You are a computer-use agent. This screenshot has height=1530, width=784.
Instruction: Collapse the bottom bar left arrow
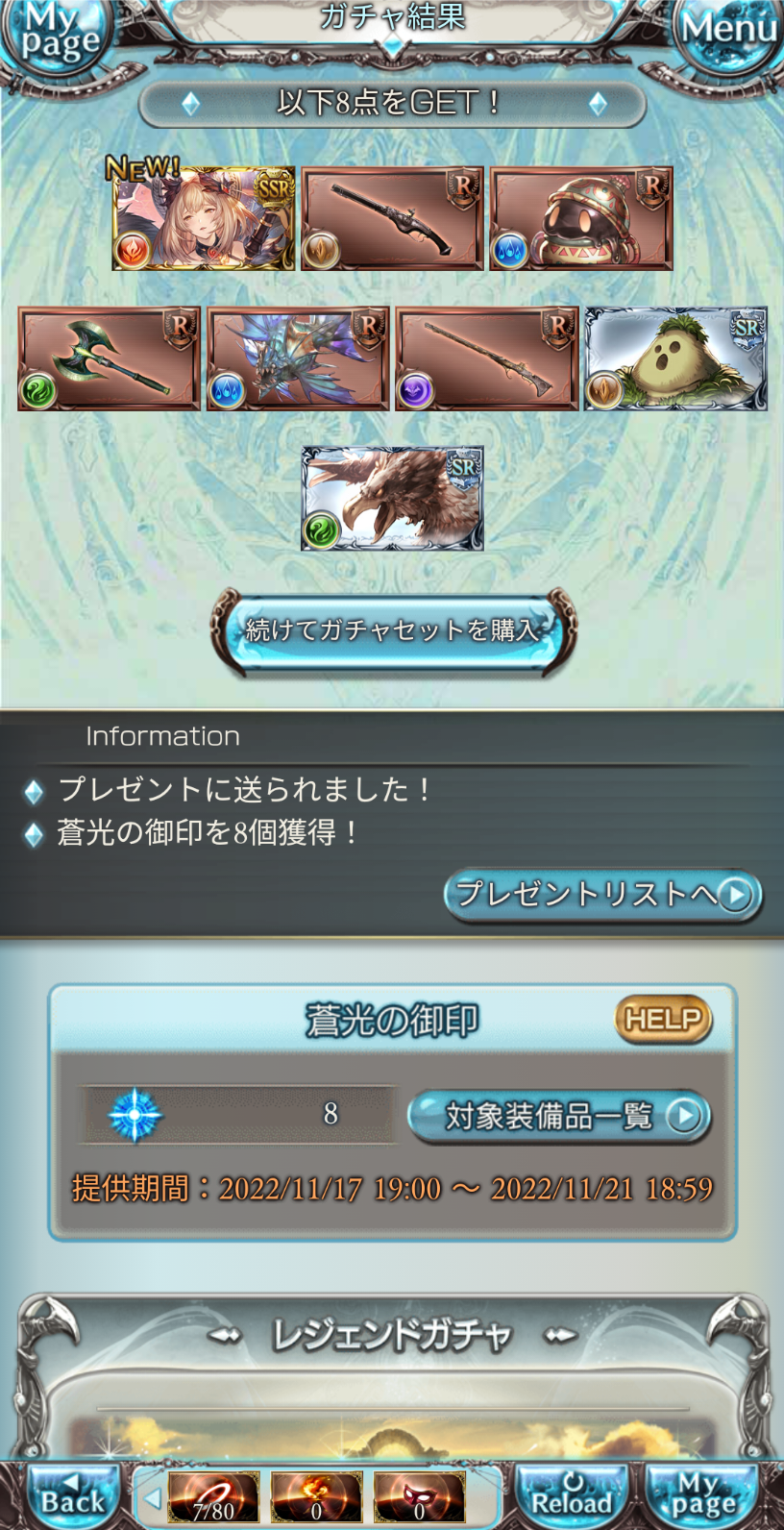(151, 1498)
